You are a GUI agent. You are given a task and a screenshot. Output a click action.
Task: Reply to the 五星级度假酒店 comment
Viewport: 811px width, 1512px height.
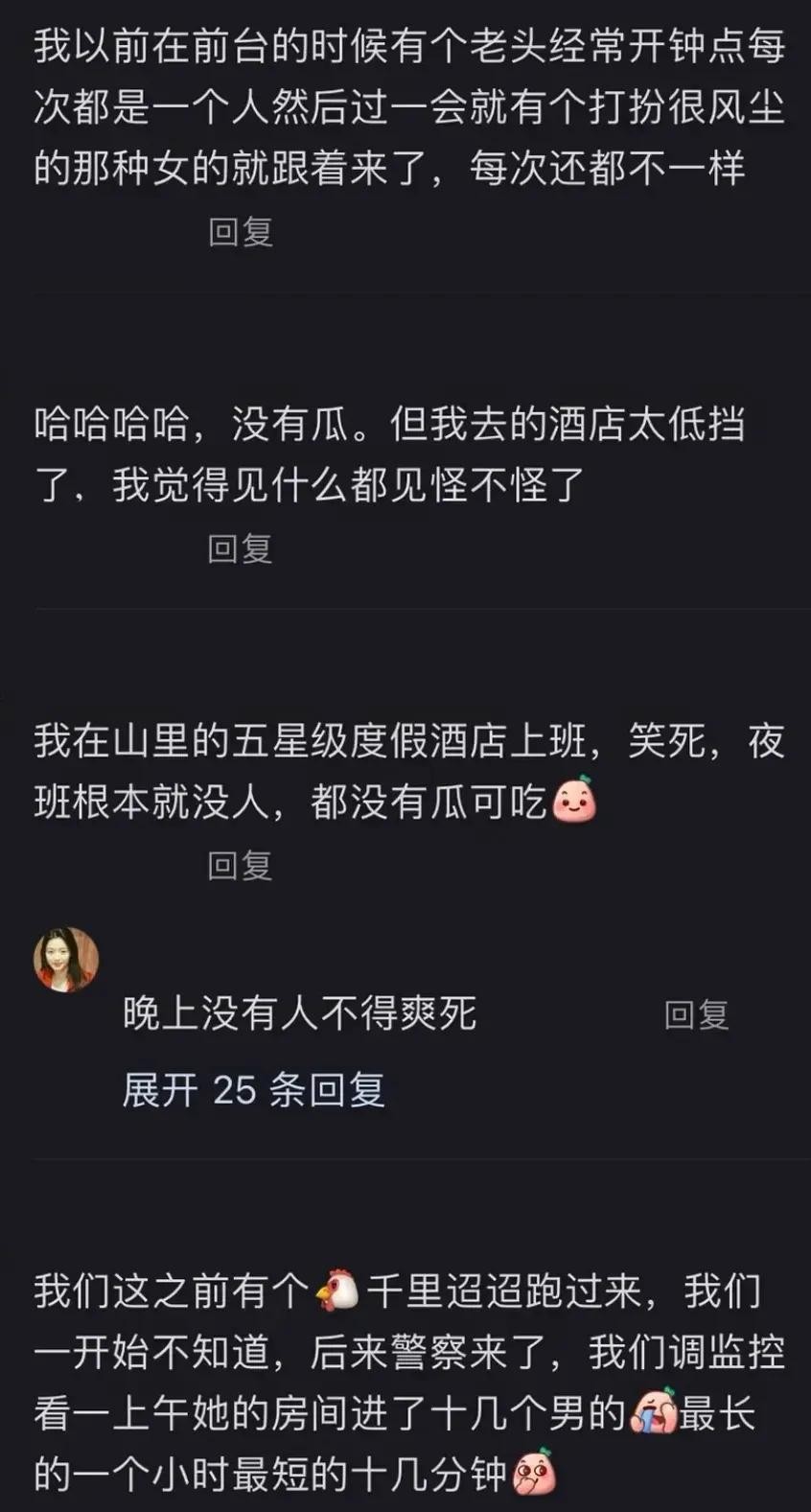[241, 866]
